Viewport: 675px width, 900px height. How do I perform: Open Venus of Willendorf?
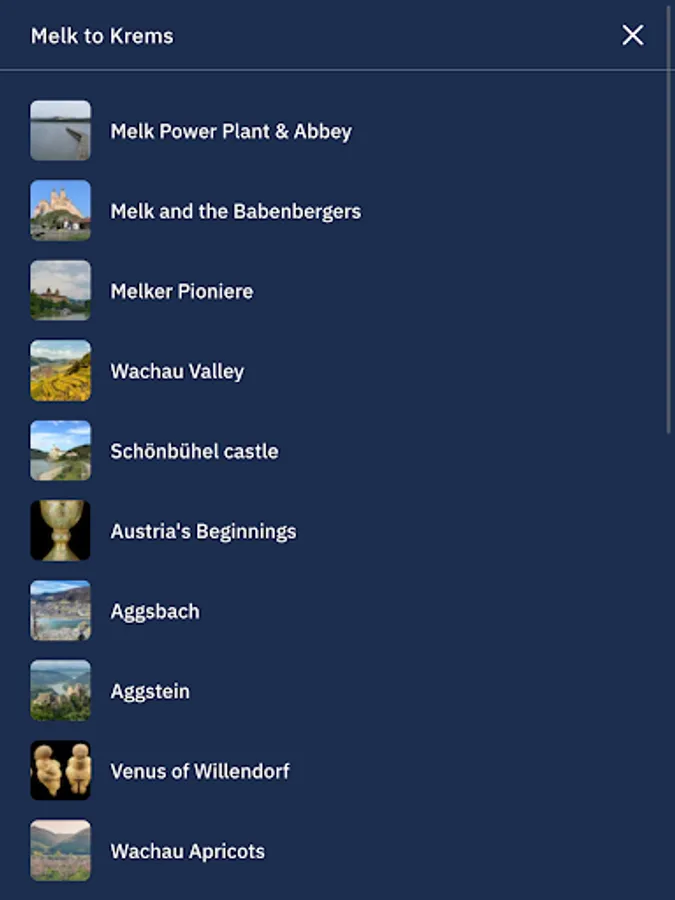click(x=200, y=771)
